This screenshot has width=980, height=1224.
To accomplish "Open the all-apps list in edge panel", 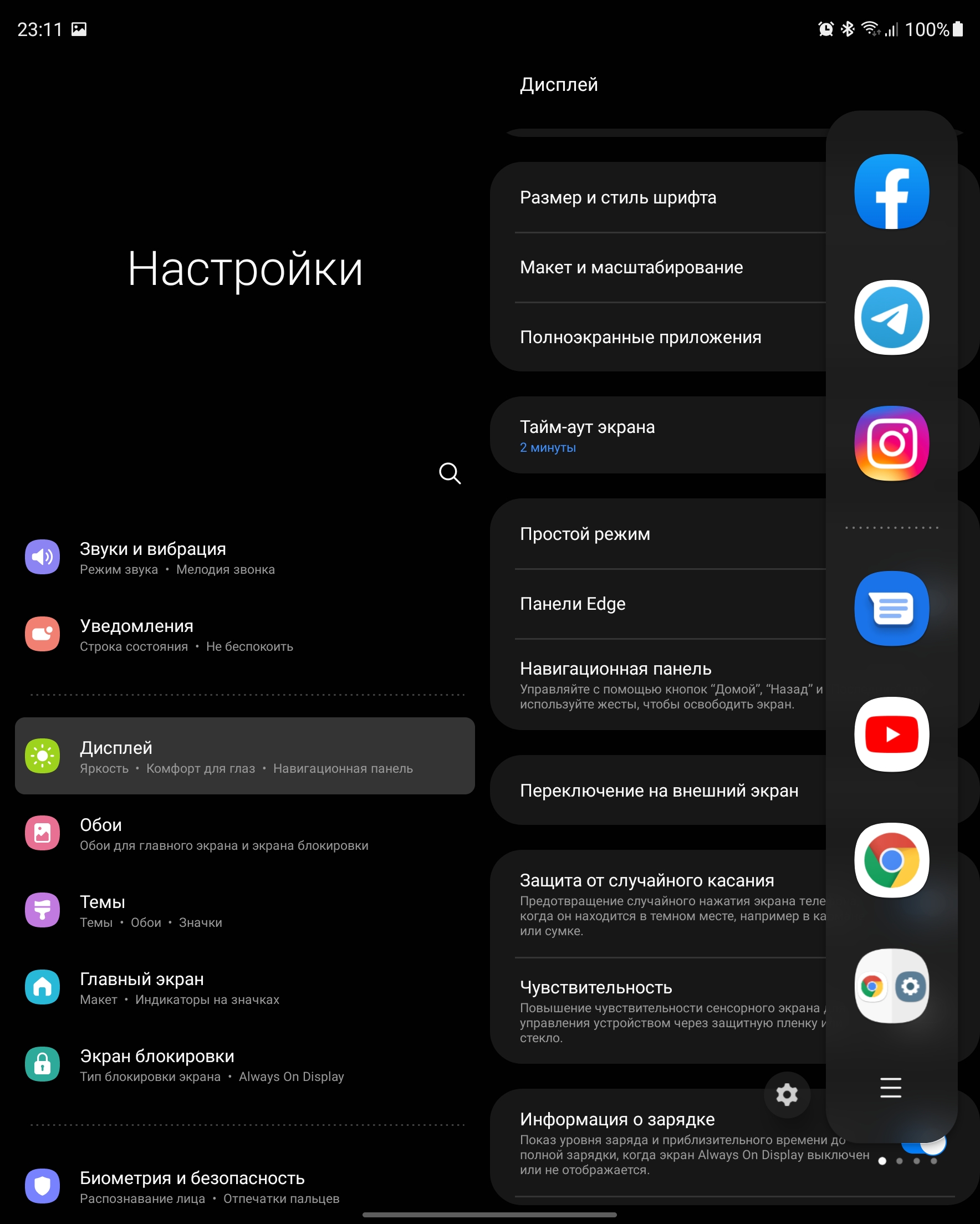I will [890, 1088].
